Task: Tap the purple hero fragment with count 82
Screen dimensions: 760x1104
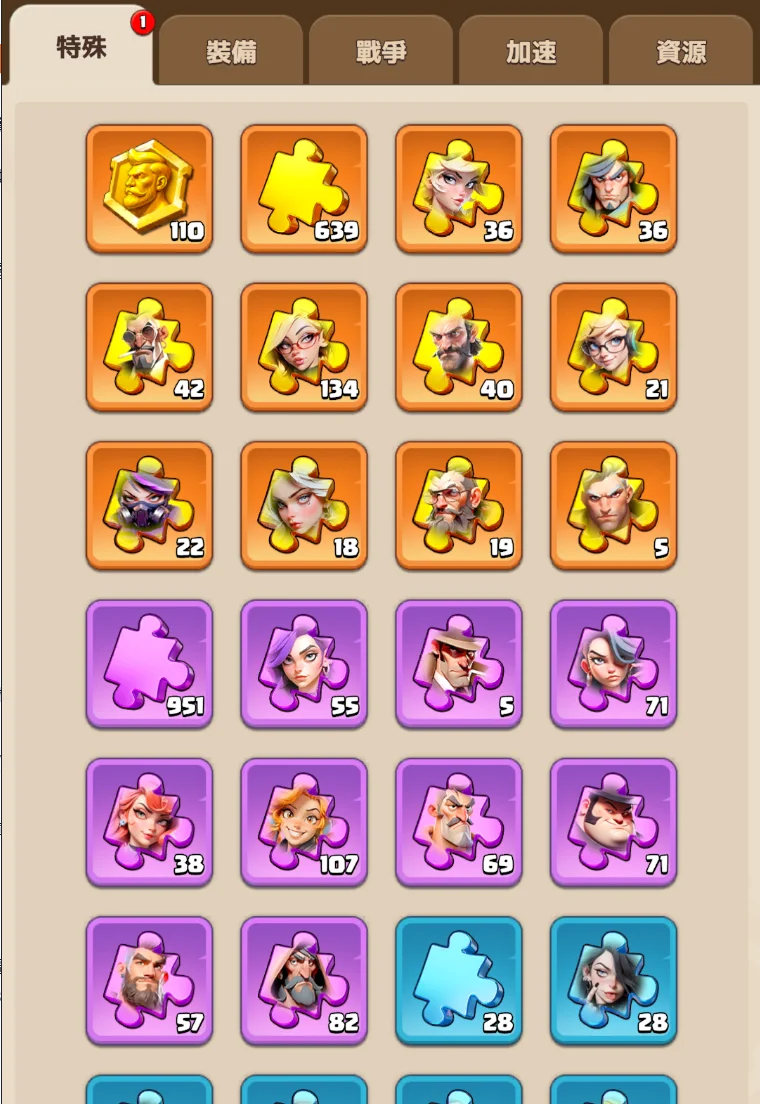Action: [x=304, y=981]
